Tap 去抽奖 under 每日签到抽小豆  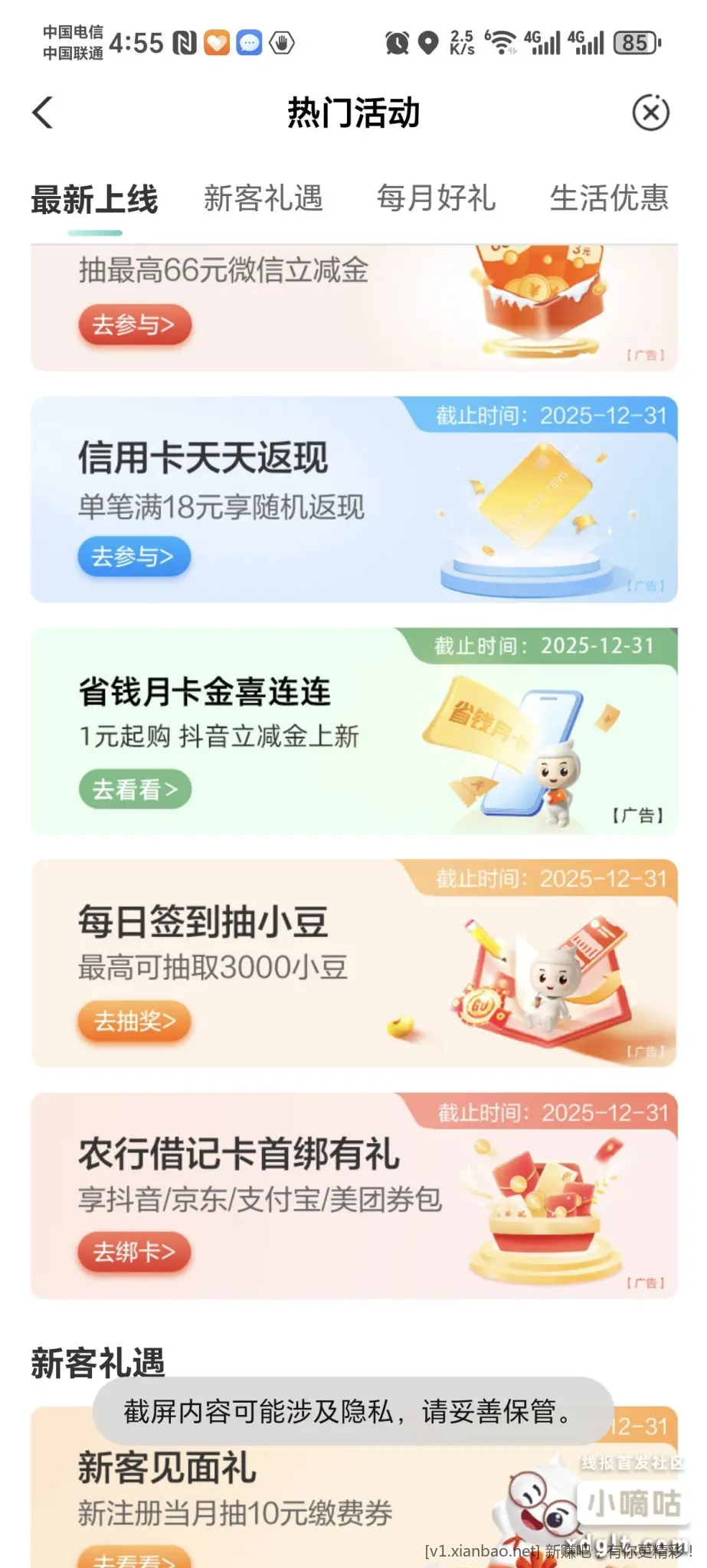click(134, 1021)
